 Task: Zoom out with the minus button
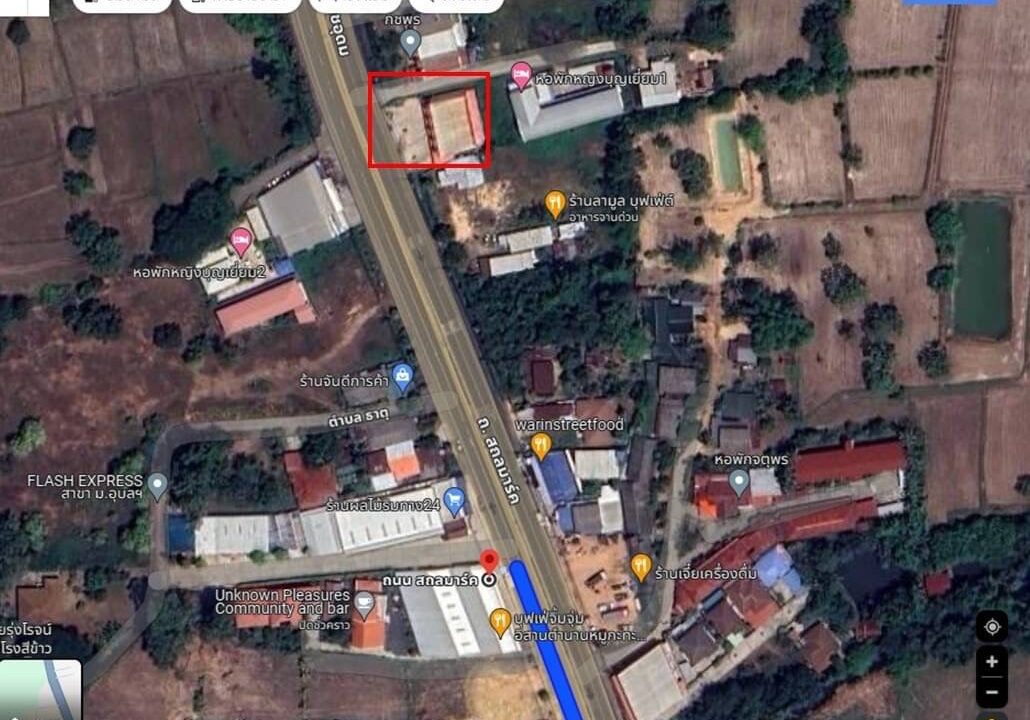click(x=991, y=691)
